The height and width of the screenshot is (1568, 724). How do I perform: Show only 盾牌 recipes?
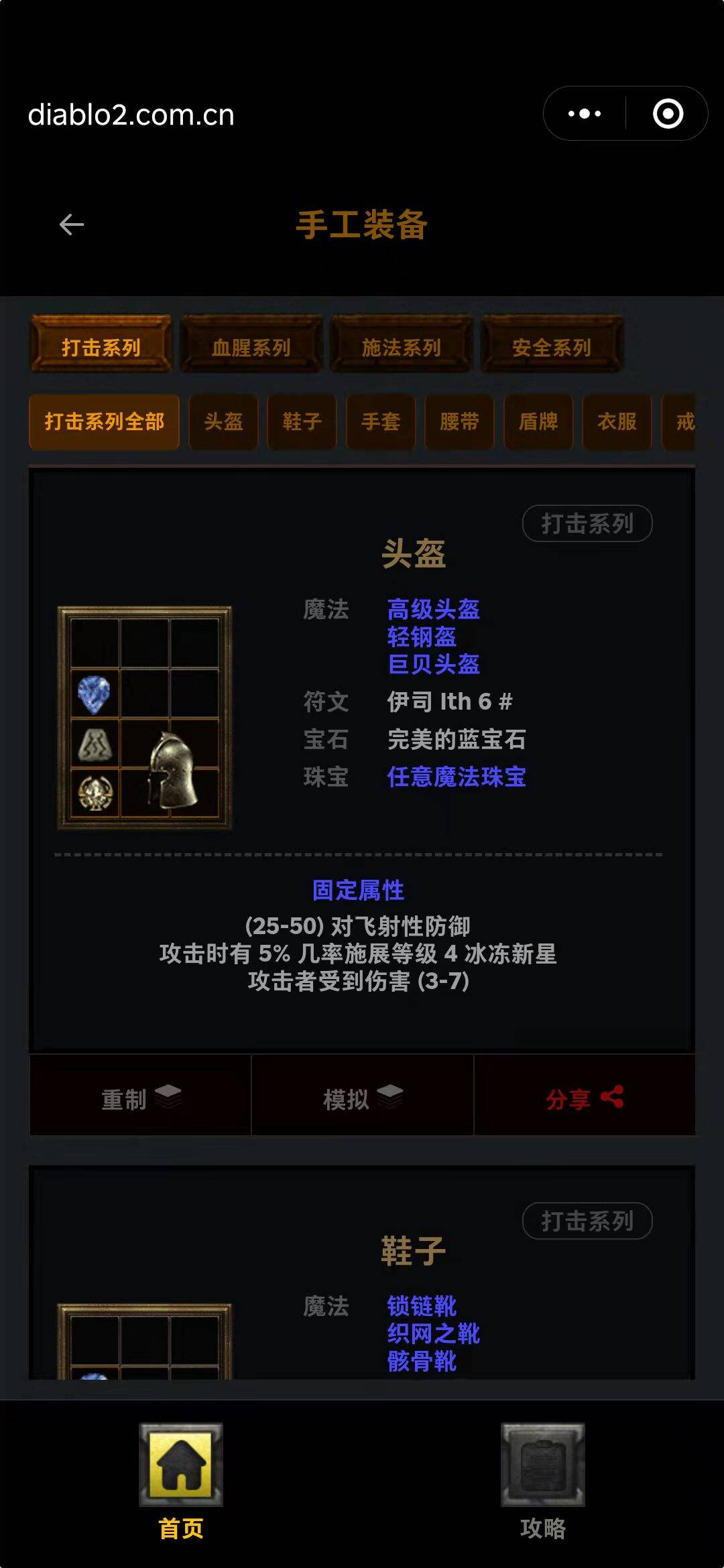tap(538, 421)
